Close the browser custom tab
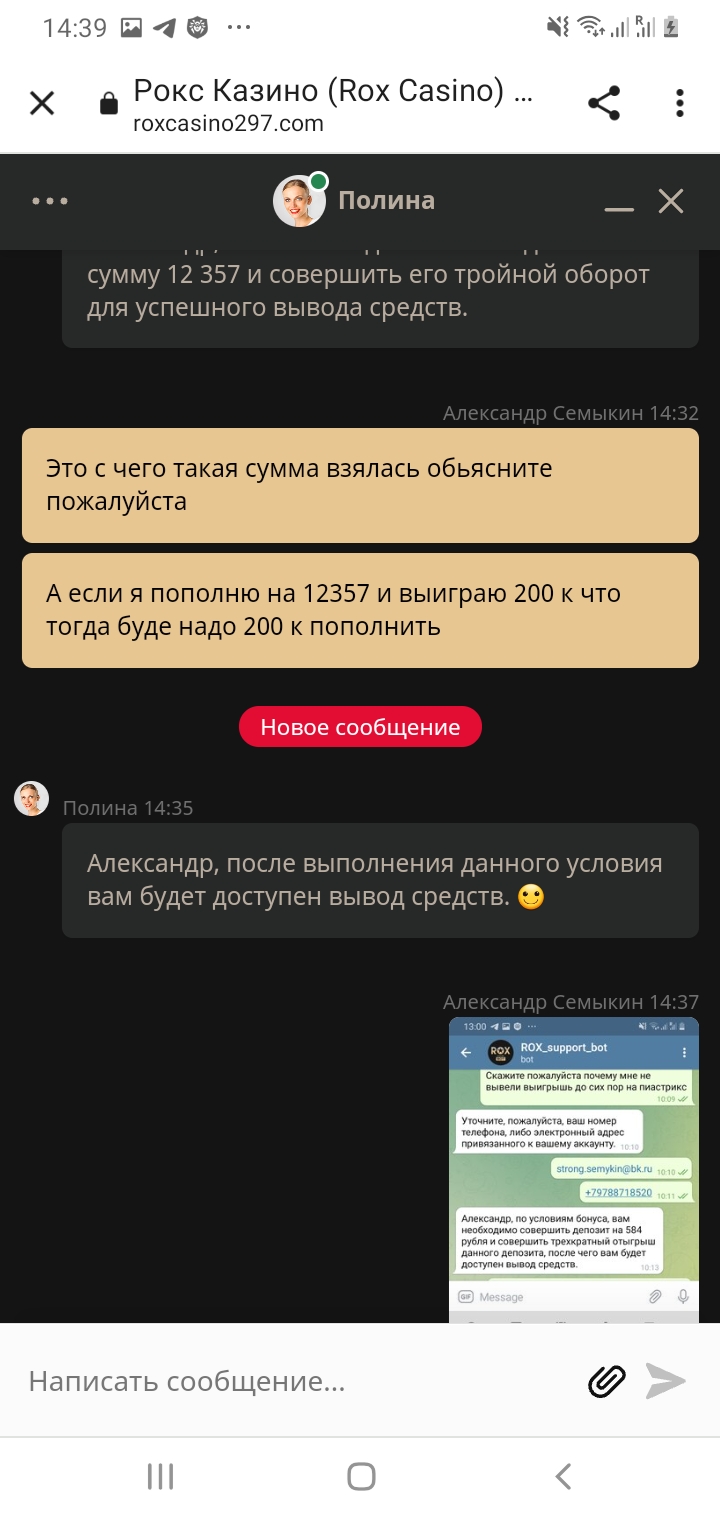 [42, 103]
